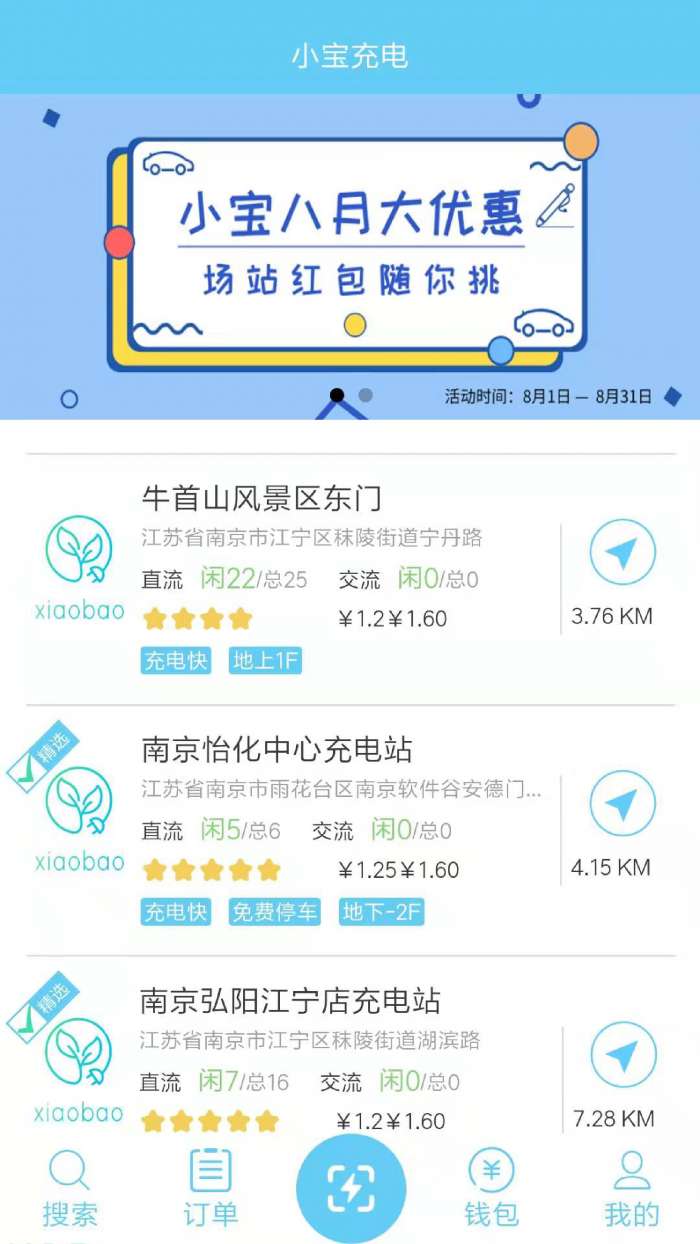
Task: Open the 小宝八月大优惠 promotion banner
Action: [350, 250]
